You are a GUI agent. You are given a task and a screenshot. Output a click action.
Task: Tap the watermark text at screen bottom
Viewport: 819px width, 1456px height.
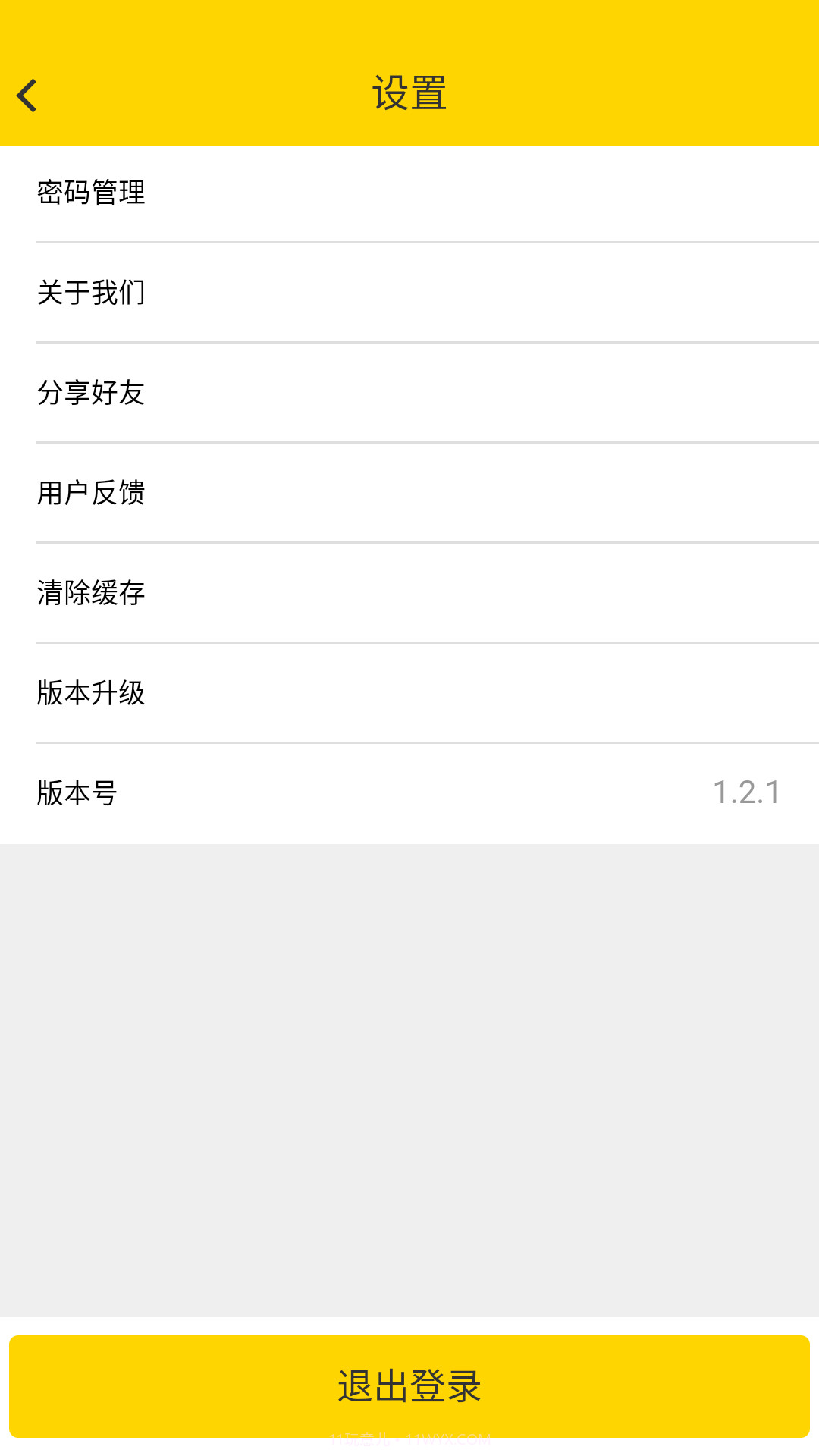click(409, 1439)
